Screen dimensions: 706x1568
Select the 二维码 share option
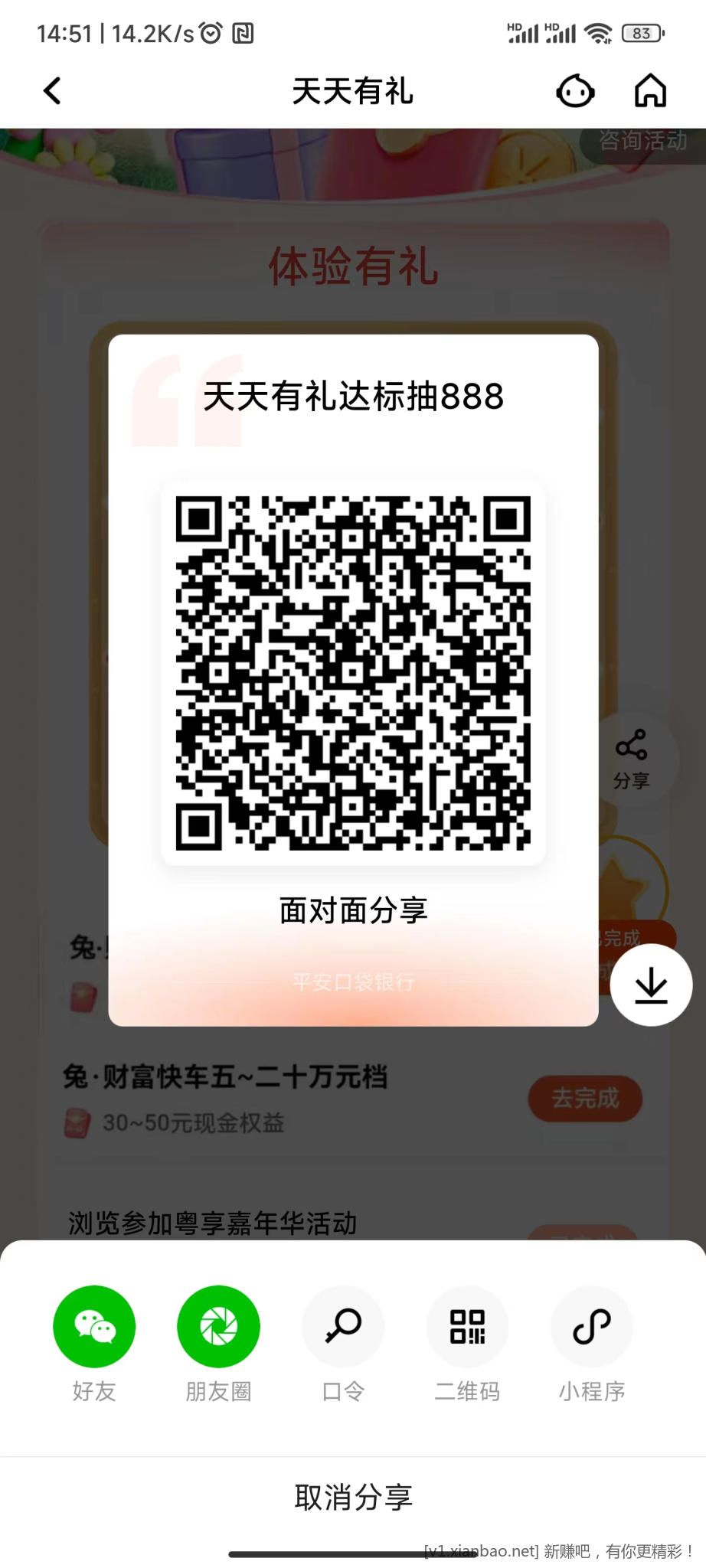pos(467,1327)
